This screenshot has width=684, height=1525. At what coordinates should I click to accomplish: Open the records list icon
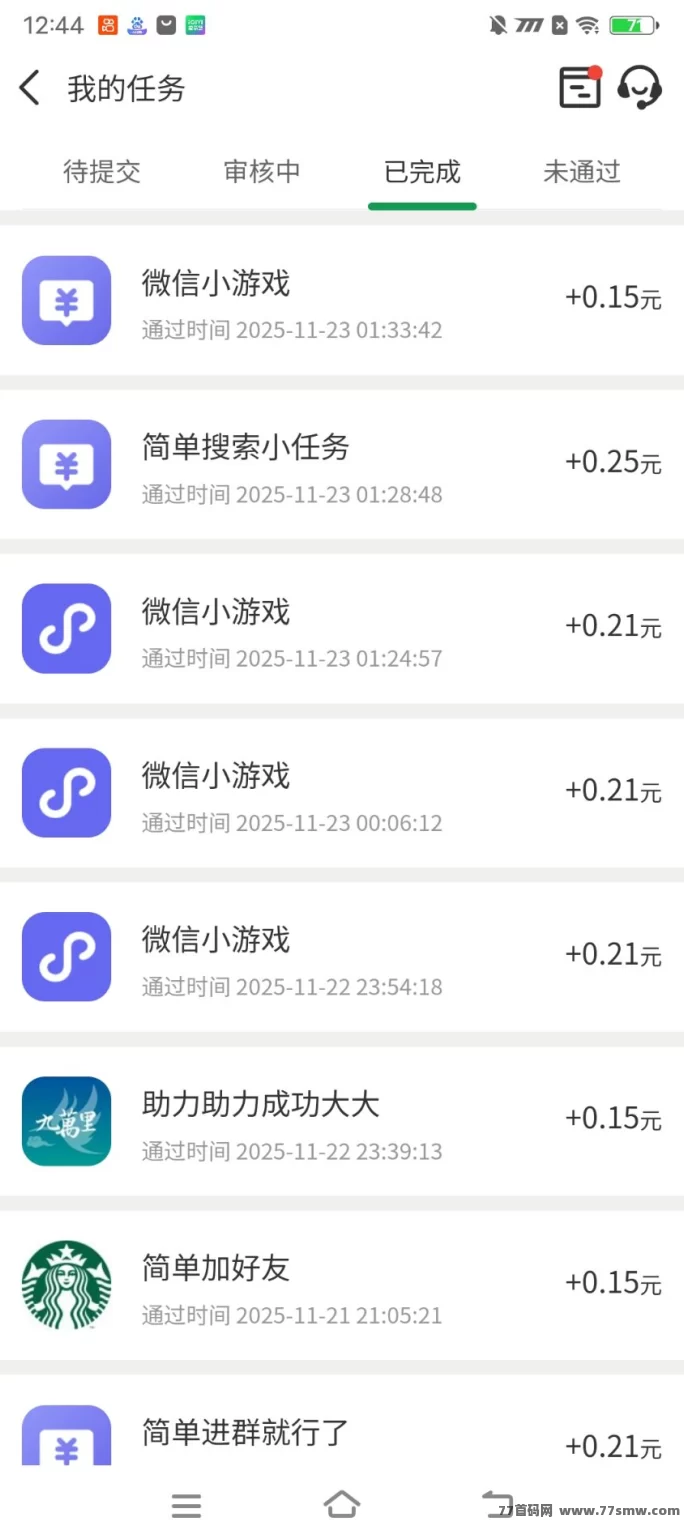click(x=580, y=87)
